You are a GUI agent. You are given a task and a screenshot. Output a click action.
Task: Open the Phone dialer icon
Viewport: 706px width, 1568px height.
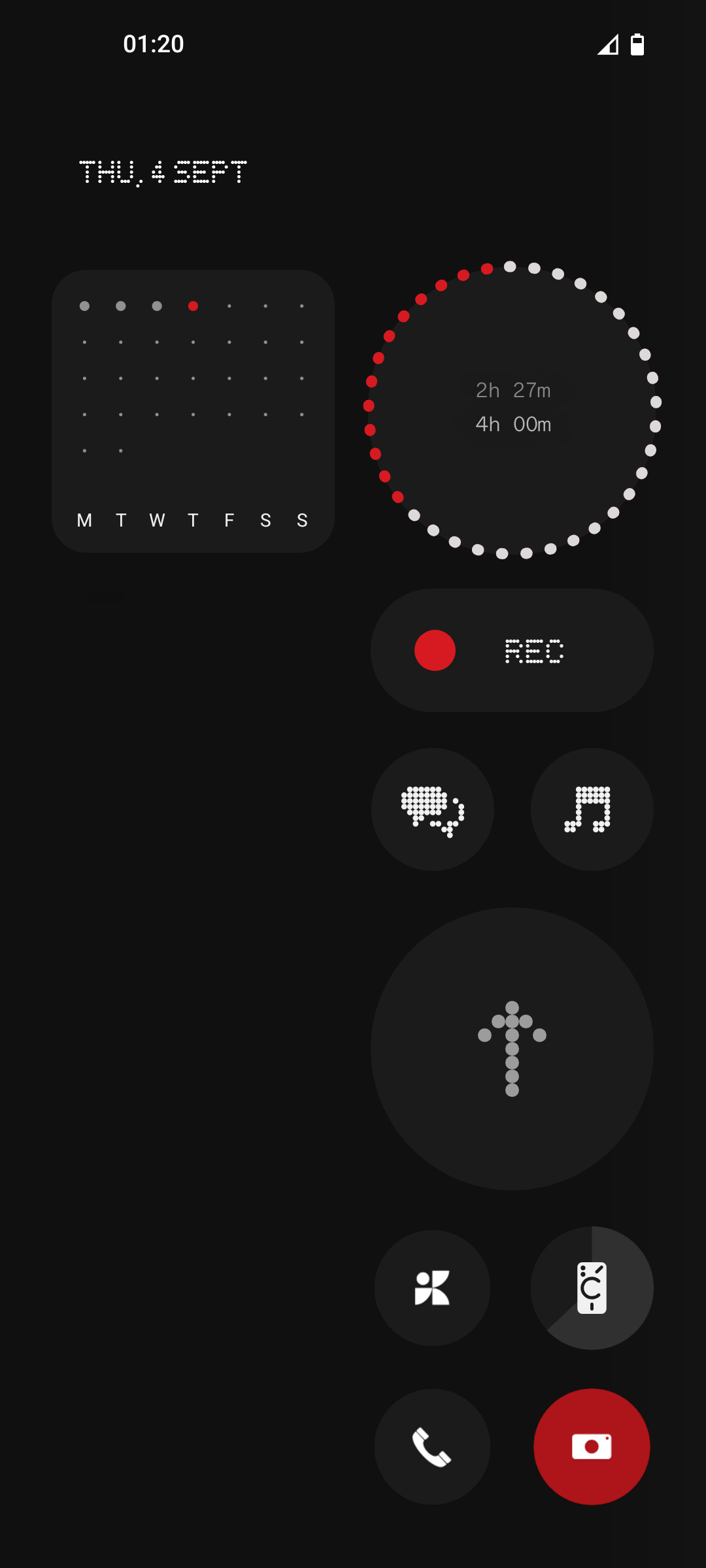pyautogui.click(x=432, y=1446)
